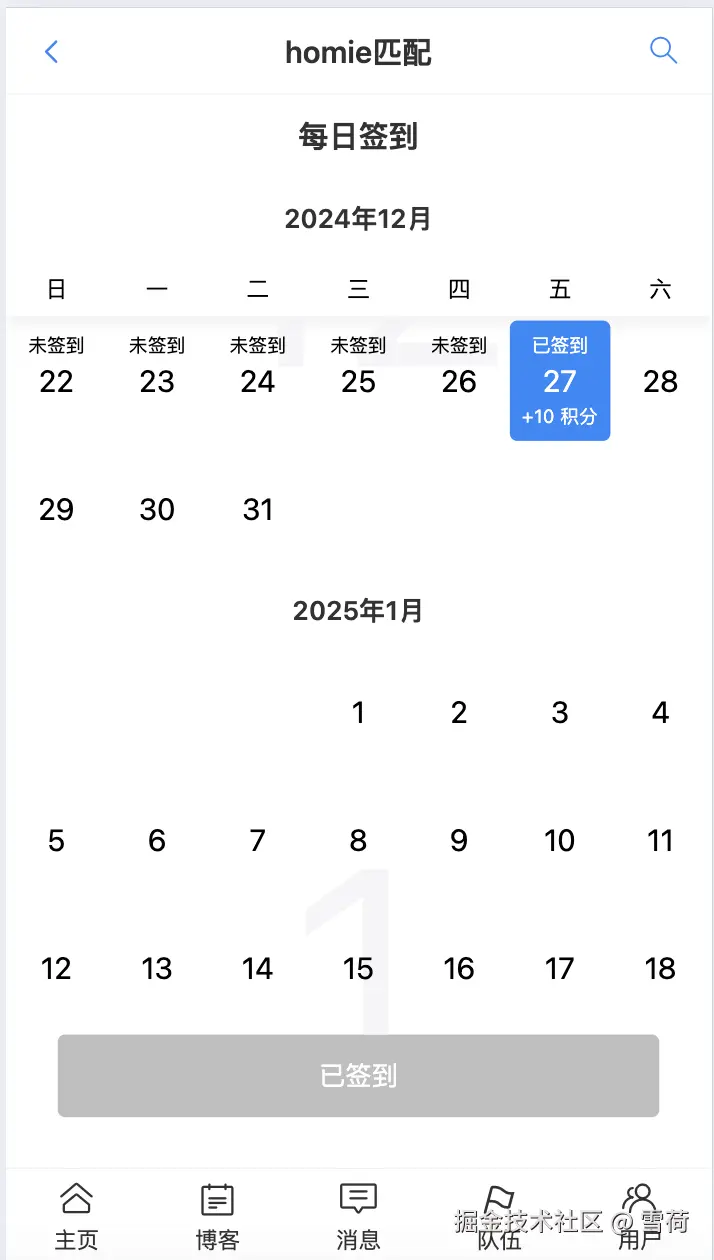The image size is (714, 1260).
Task: Tap the 已签到 check-in button
Action: click(358, 1075)
